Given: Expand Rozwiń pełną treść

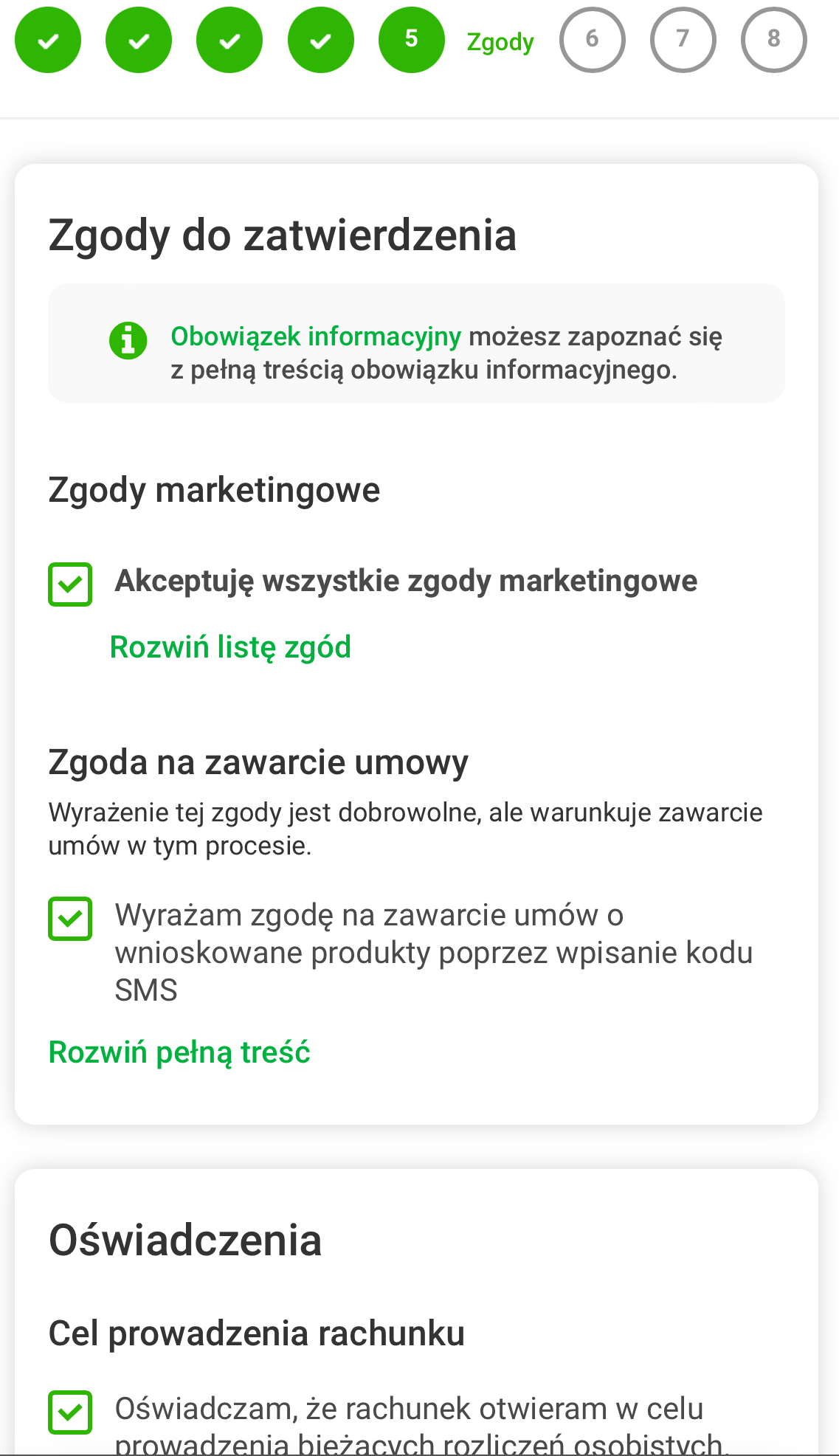Looking at the screenshot, I should pyautogui.click(x=179, y=1052).
